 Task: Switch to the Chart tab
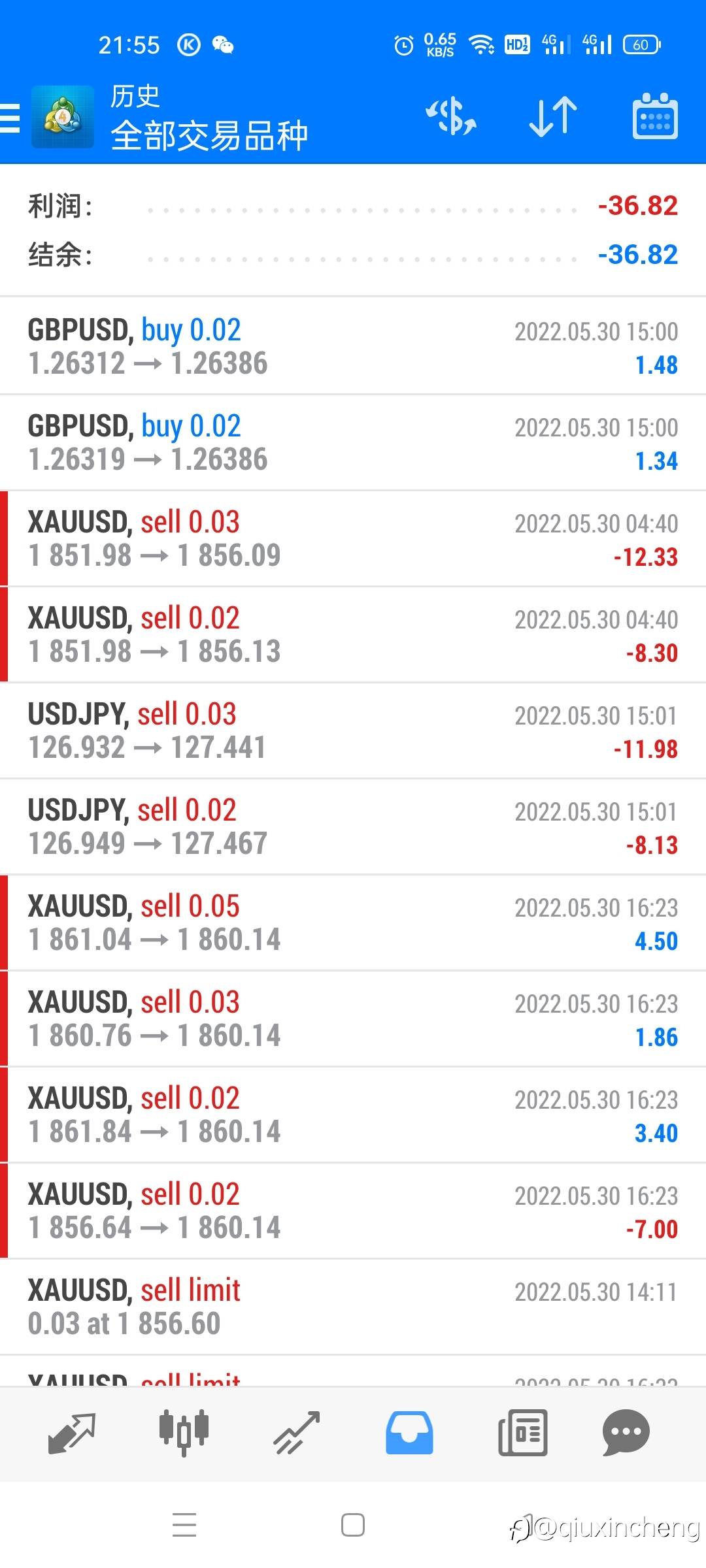[x=184, y=1433]
